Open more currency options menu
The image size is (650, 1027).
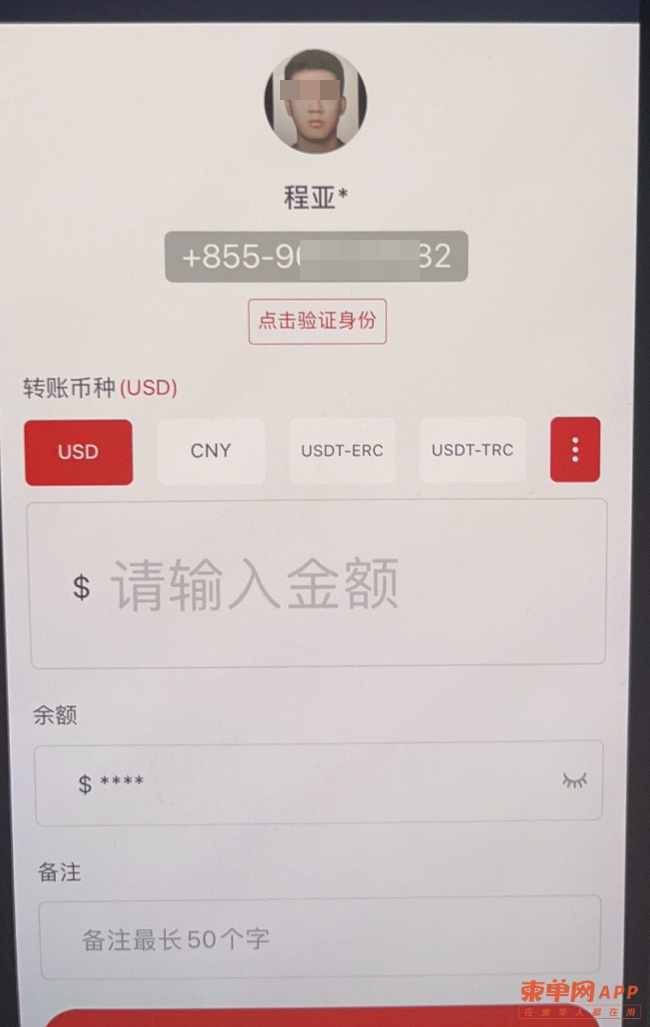[x=575, y=450]
